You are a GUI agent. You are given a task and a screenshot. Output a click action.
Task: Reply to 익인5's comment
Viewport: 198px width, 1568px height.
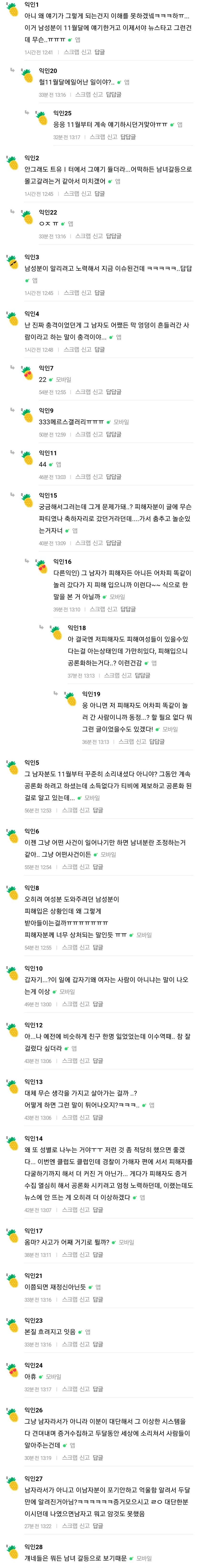coord(98,810)
